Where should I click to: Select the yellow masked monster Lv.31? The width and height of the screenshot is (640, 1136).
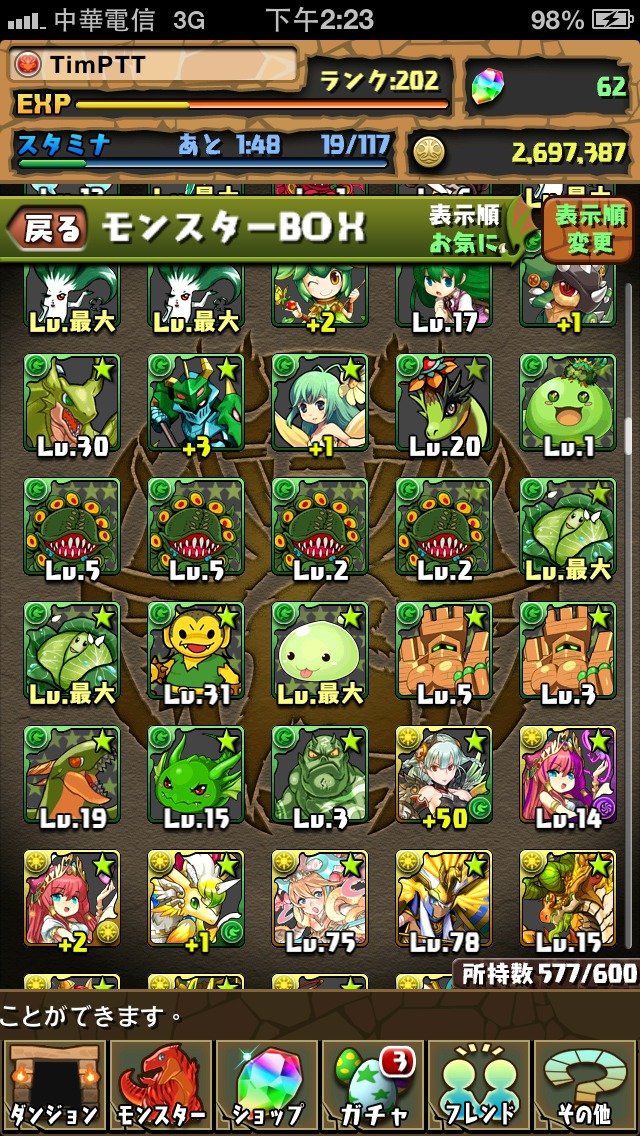click(196, 651)
